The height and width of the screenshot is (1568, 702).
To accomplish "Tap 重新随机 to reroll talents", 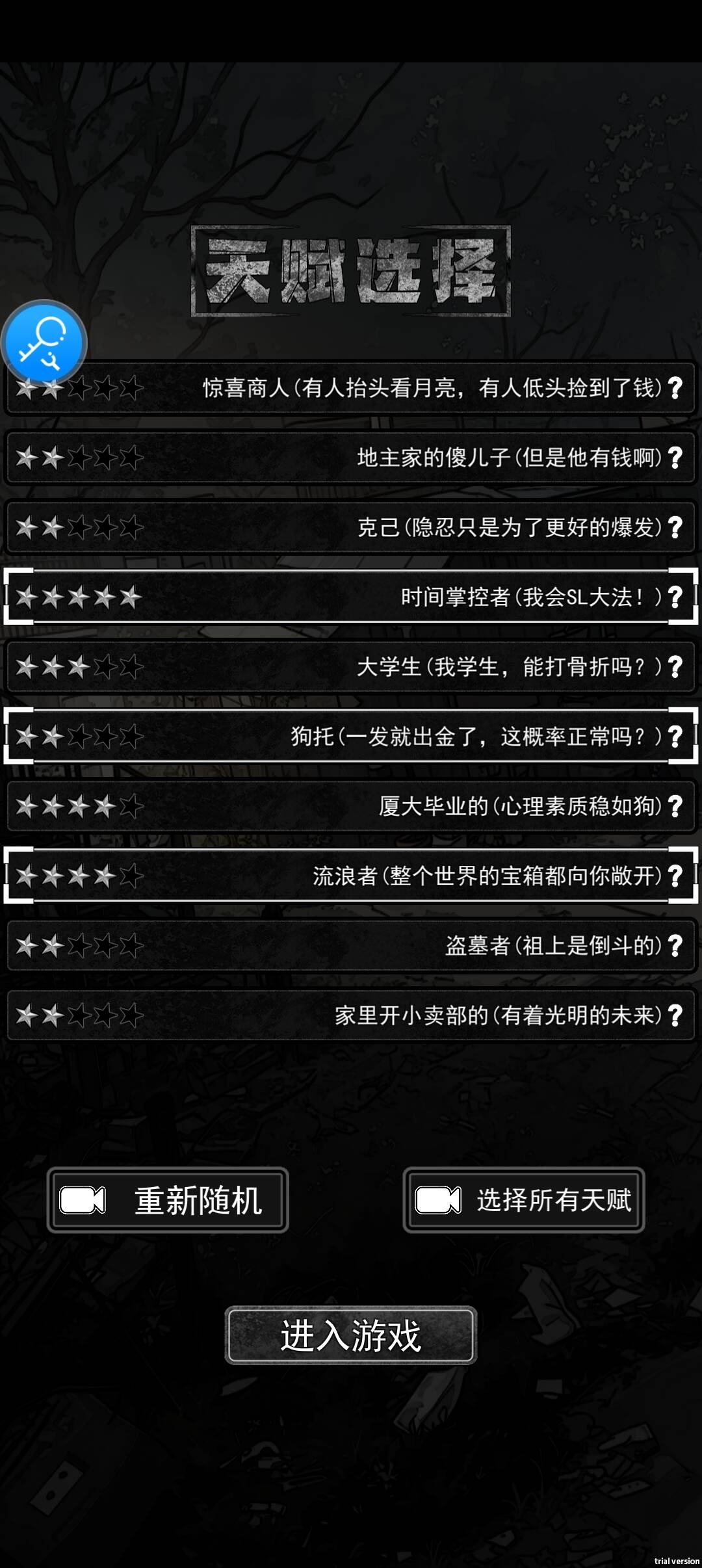I will (168, 1200).
